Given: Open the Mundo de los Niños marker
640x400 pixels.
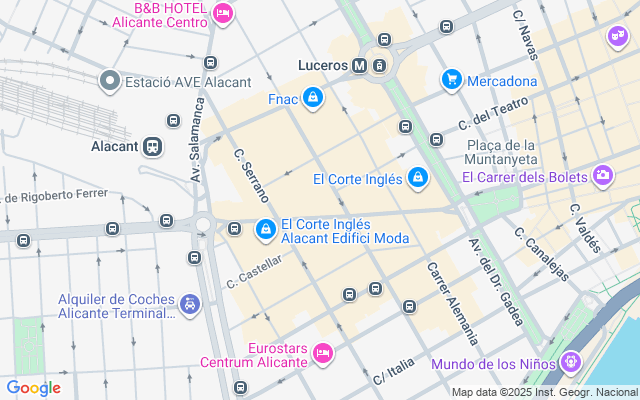Looking at the screenshot, I should (570, 362).
